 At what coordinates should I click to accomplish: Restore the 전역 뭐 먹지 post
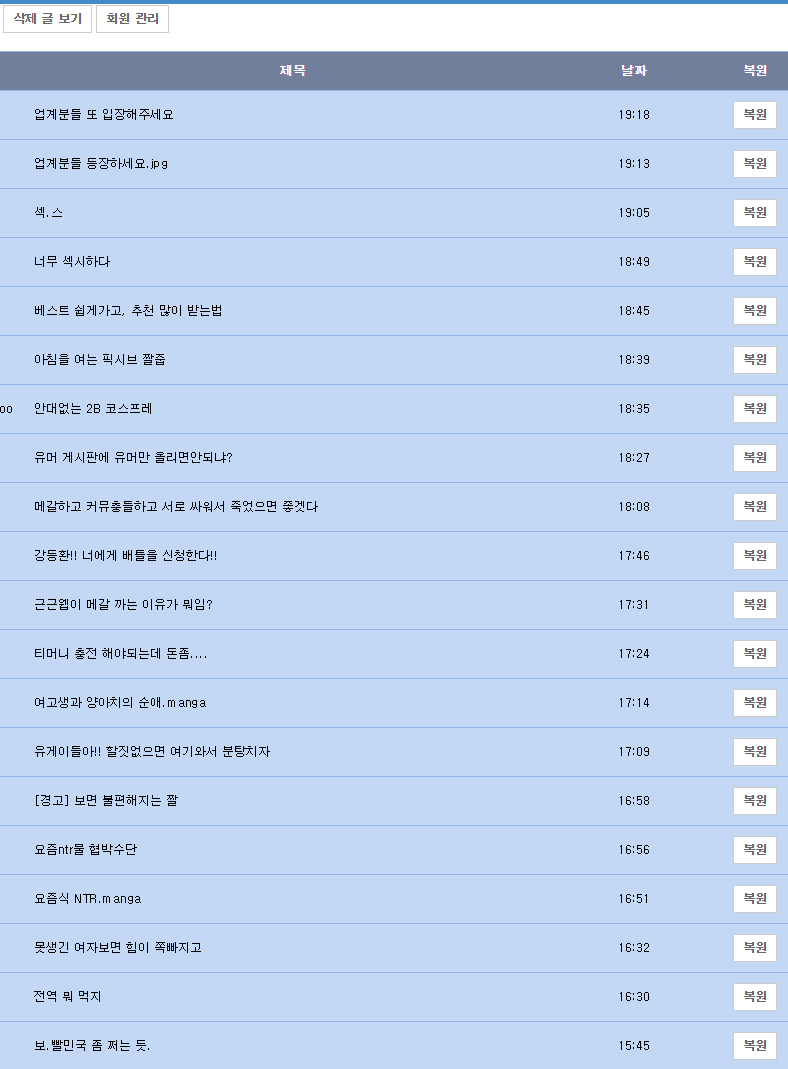tap(754, 997)
